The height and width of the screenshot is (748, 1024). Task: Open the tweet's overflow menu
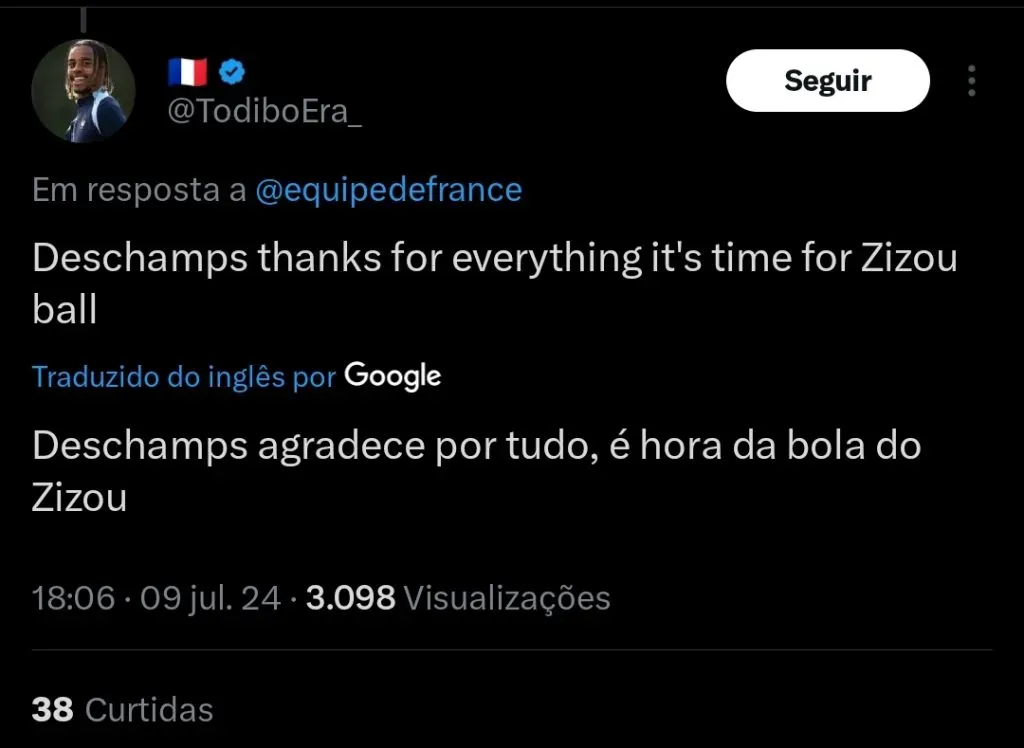pos(971,81)
